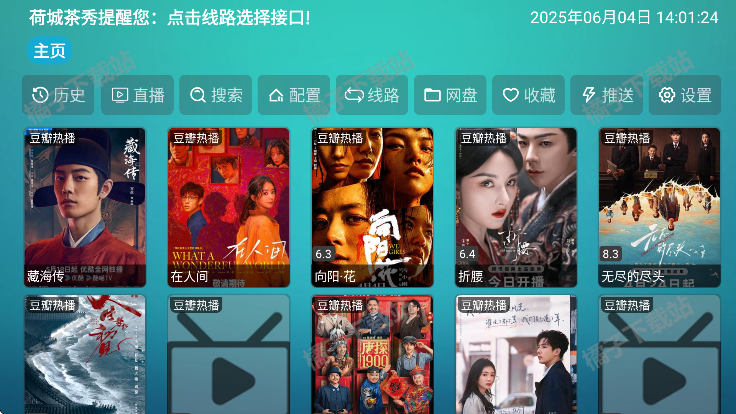Open the 唐探1900 poster card
The image size is (736, 414).
click(372, 356)
